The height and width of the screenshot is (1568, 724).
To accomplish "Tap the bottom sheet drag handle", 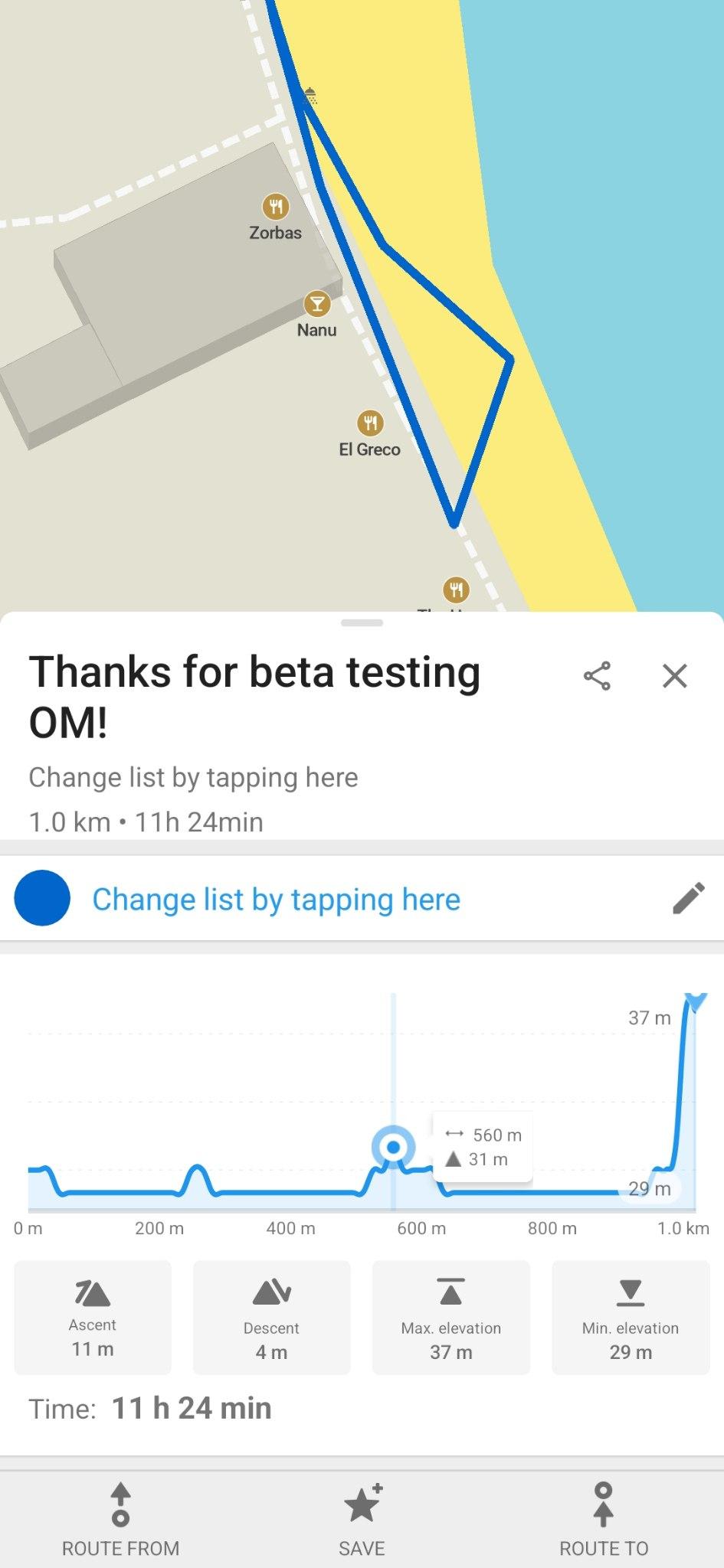I will 362,623.
